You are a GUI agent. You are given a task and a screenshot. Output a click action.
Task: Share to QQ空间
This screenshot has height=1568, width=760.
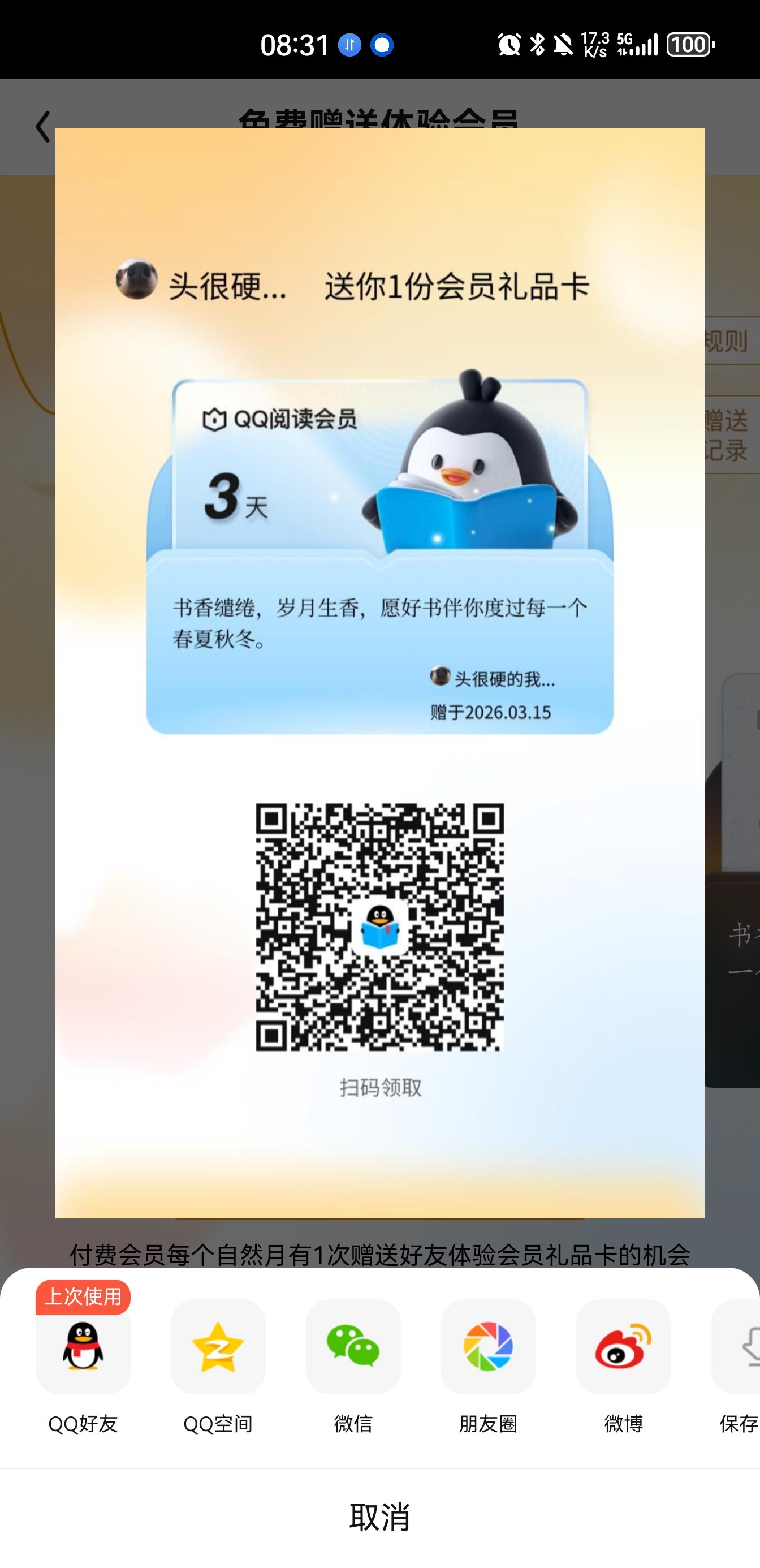[x=218, y=1346]
